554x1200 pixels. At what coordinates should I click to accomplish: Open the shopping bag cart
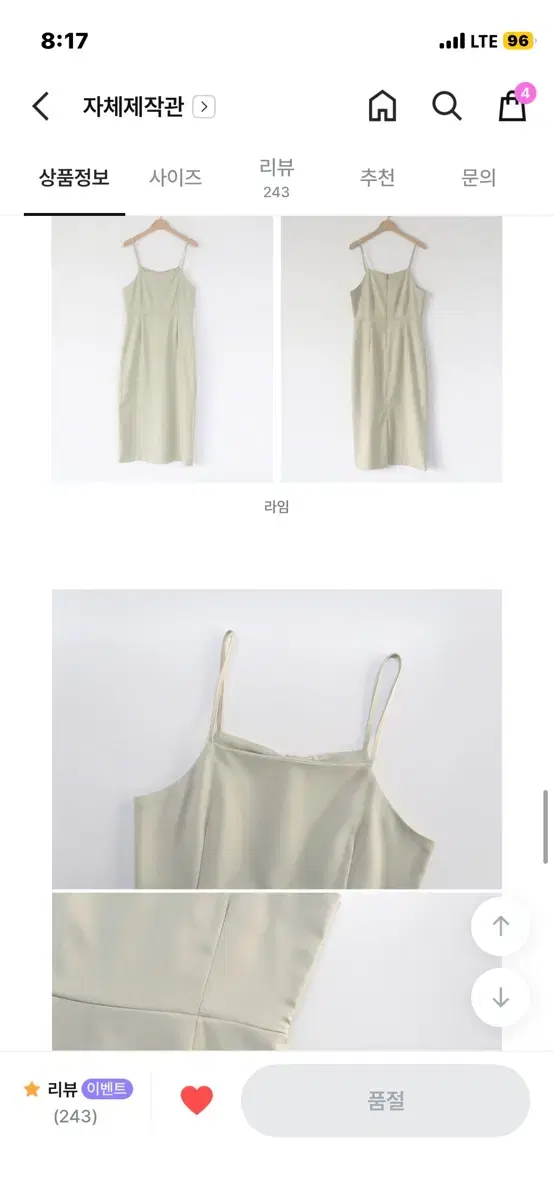coord(515,103)
